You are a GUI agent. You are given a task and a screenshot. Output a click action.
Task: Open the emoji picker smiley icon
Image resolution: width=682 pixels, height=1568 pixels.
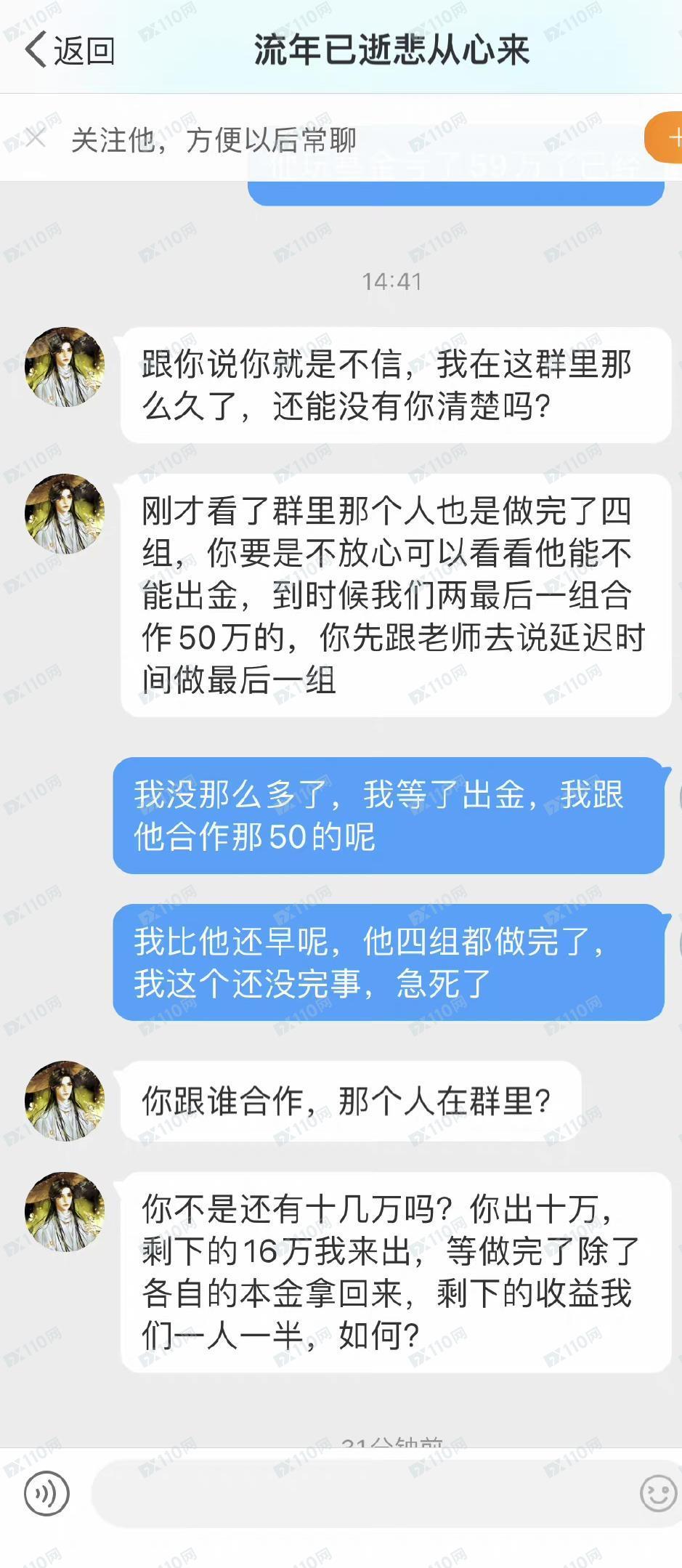[658, 1494]
